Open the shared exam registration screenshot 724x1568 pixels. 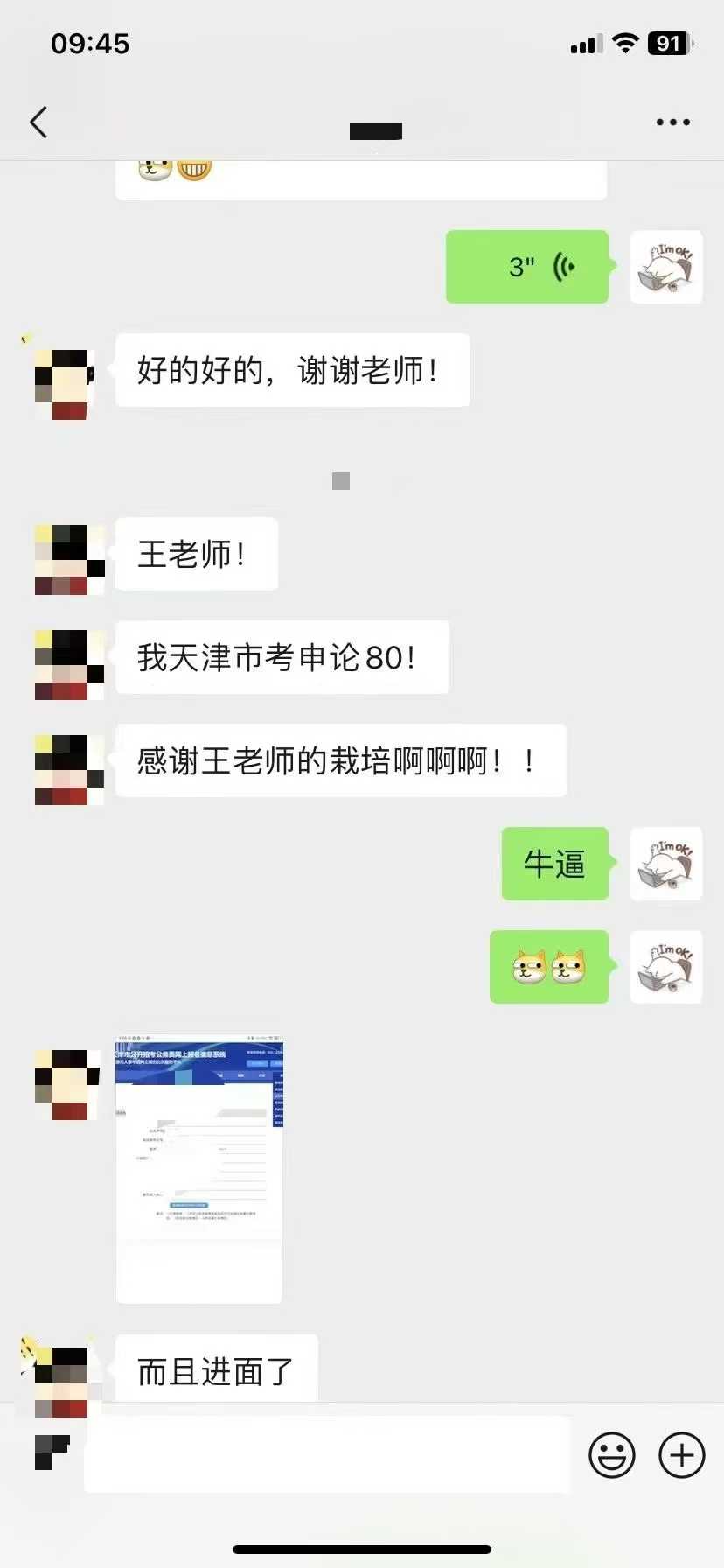(x=199, y=1167)
